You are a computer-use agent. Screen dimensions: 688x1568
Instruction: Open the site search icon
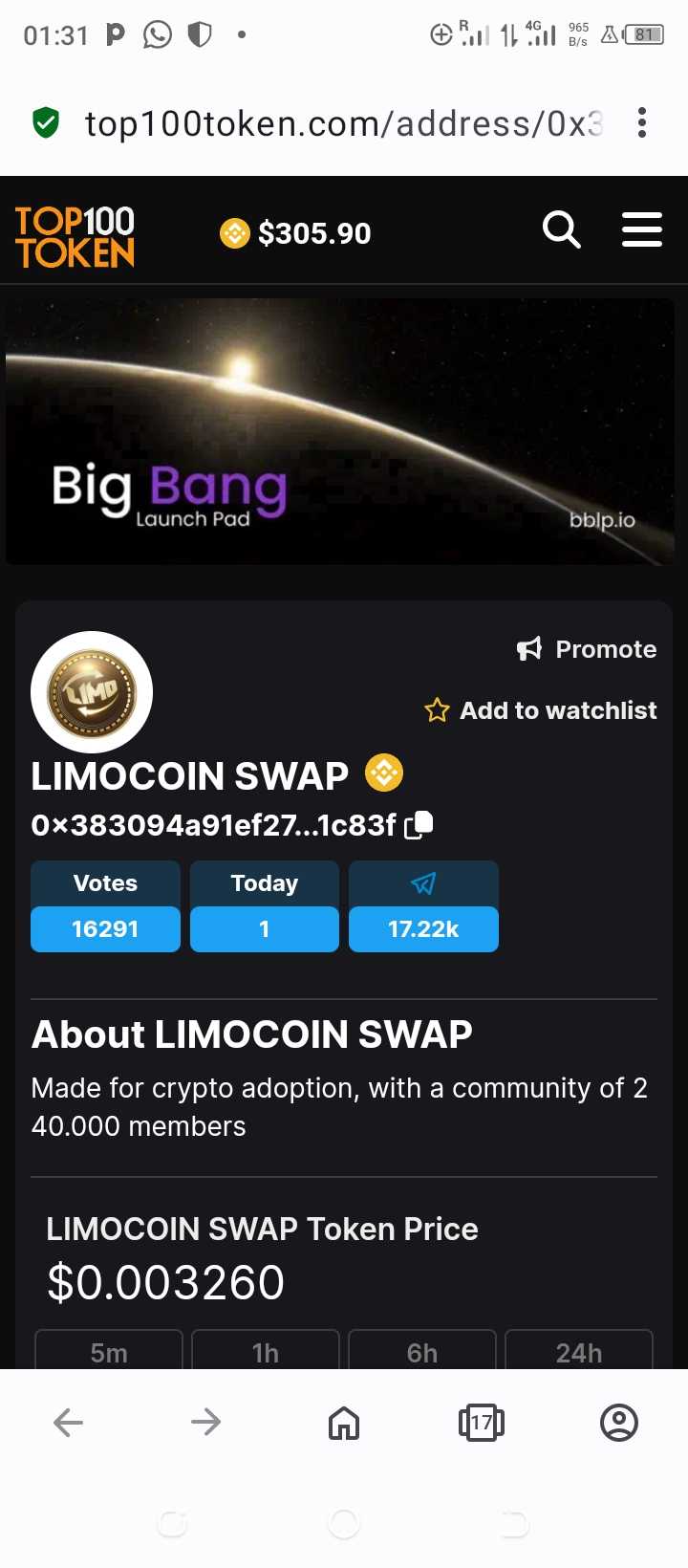click(561, 230)
